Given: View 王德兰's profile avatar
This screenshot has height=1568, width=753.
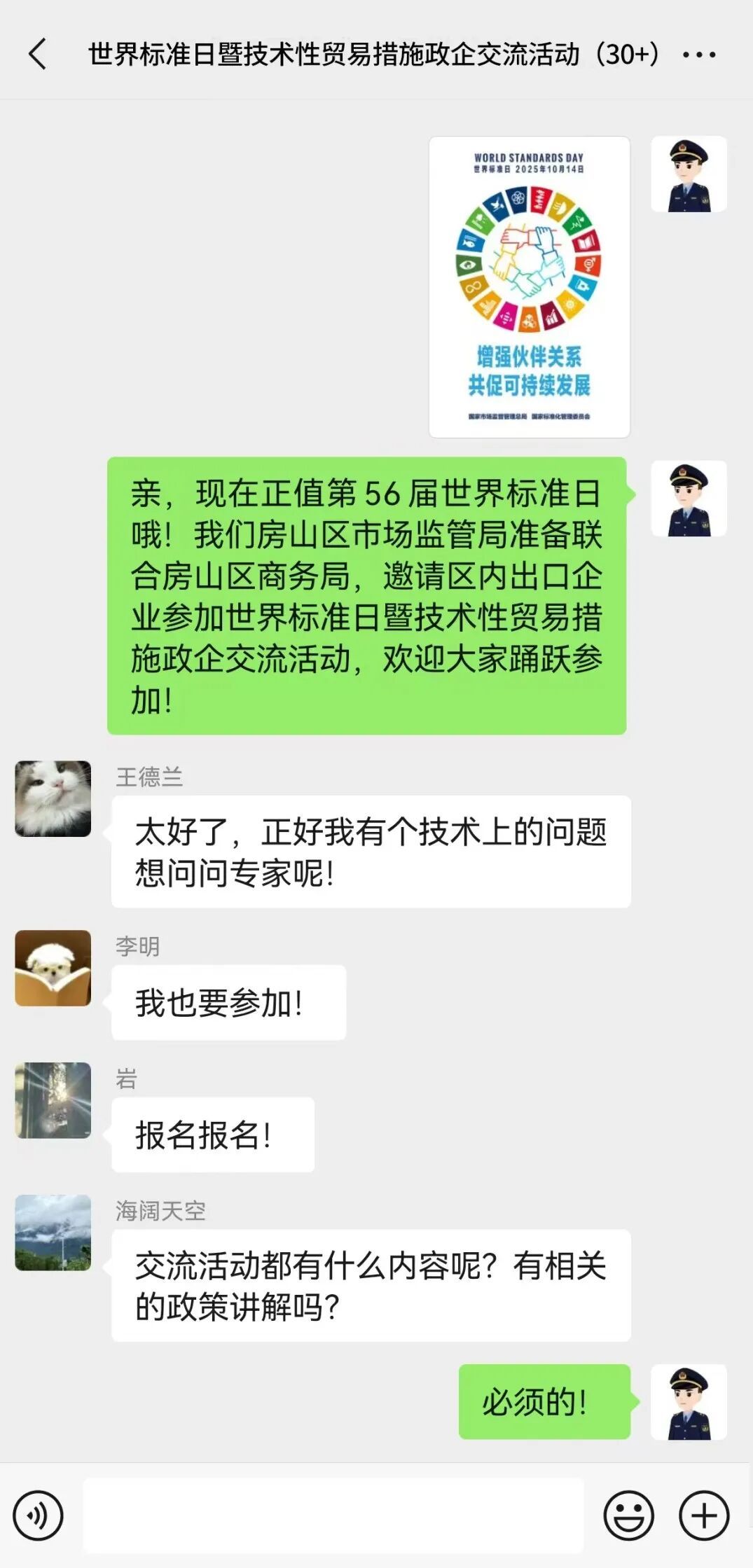Looking at the screenshot, I should (53, 798).
